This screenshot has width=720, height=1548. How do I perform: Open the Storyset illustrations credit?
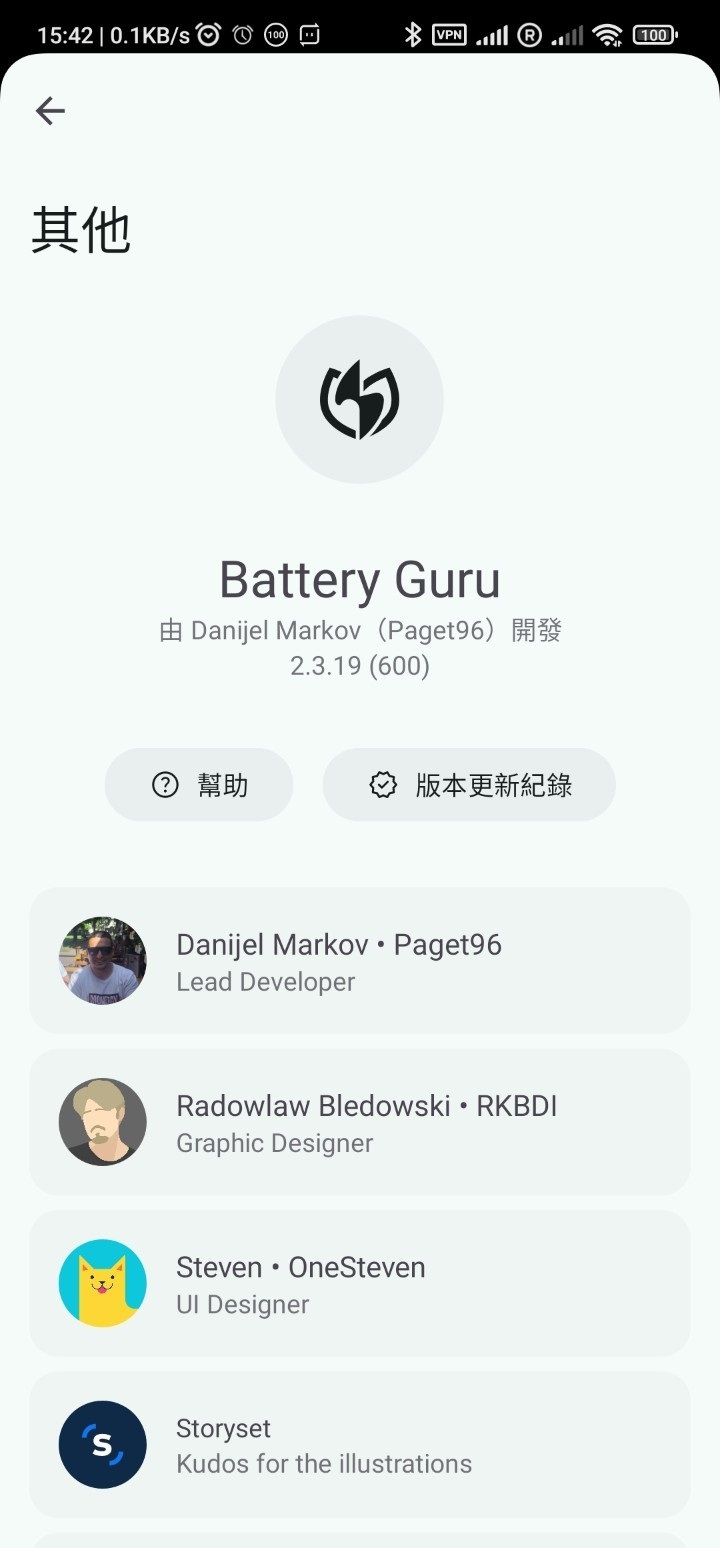click(x=360, y=1445)
